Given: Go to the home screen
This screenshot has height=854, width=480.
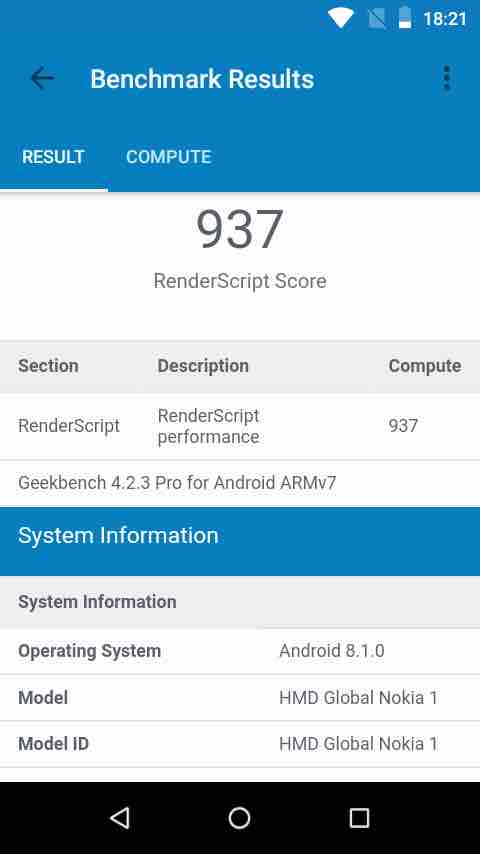Looking at the screenshot, I should [239, 818].
